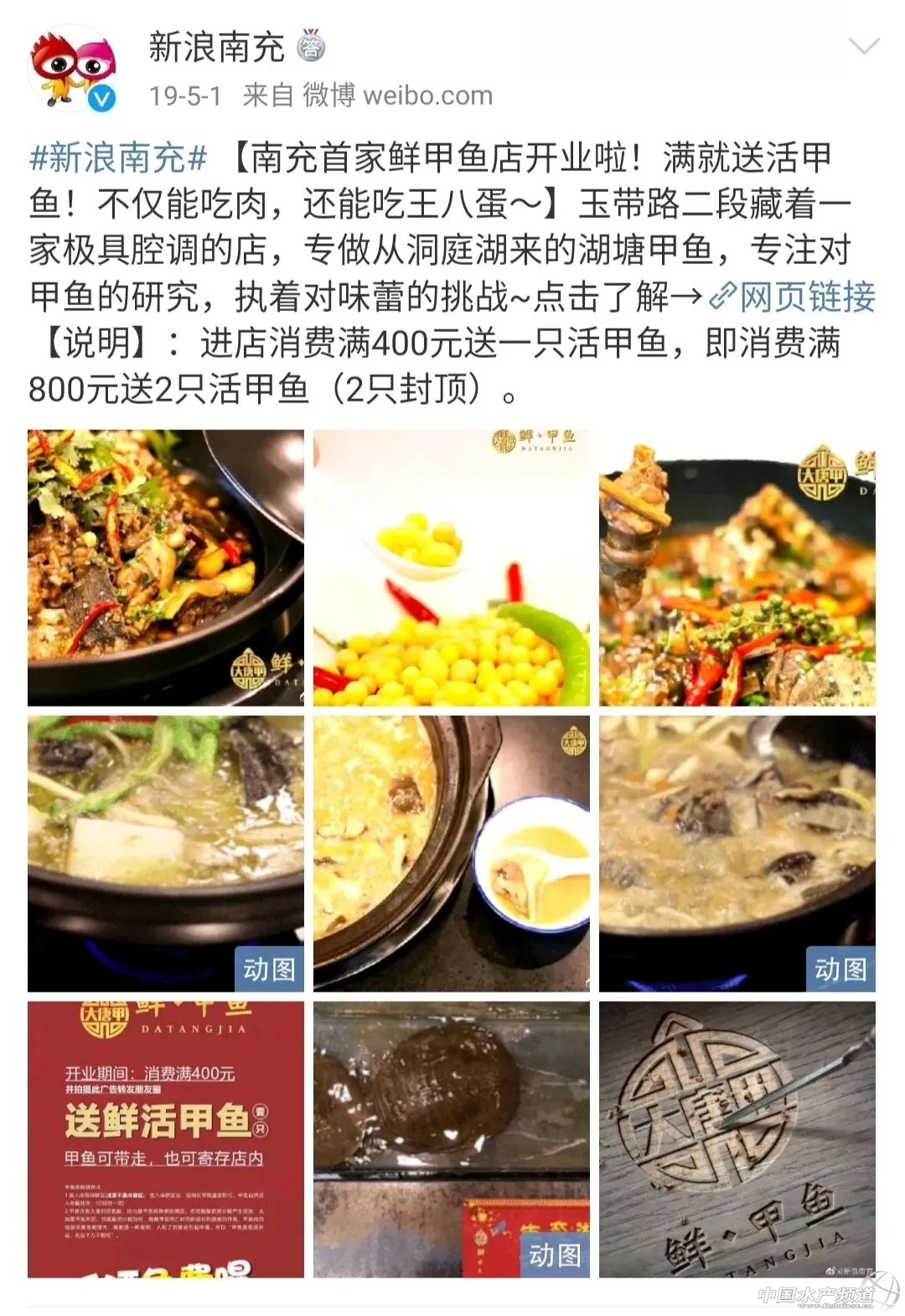Expand the post options chevron at top right
This screenshot has height=1316, width=905.
click(863, 46)
